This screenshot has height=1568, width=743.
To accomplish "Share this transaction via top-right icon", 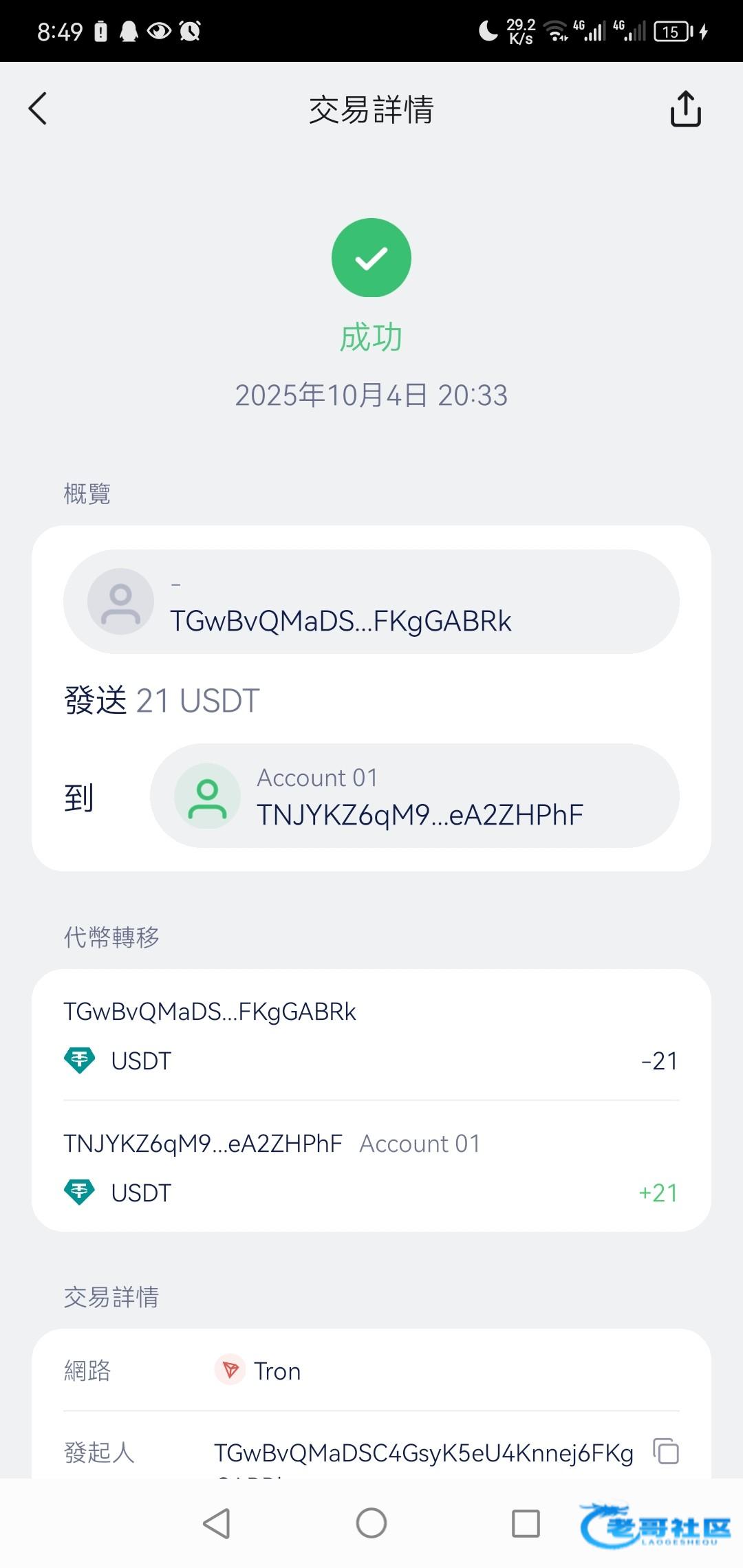I will (685, 109).
